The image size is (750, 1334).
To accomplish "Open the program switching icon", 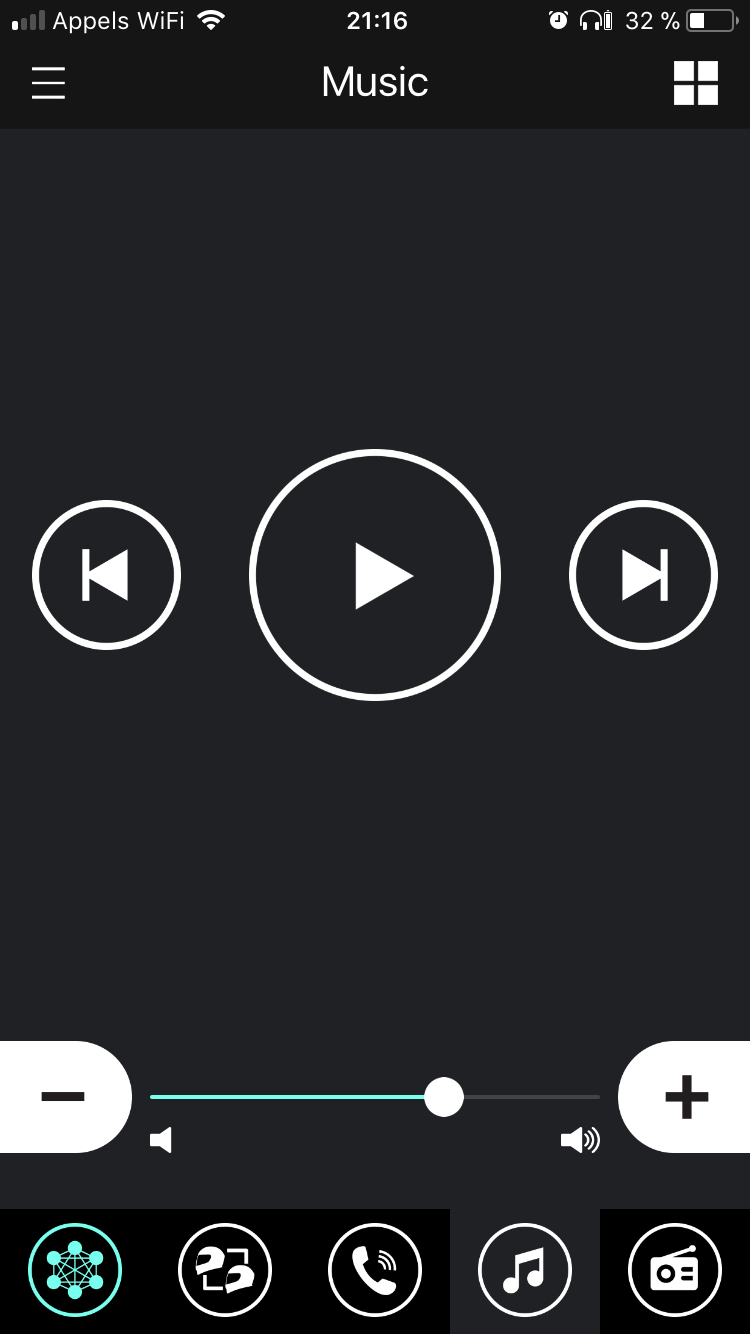I will pos(224,1269).
